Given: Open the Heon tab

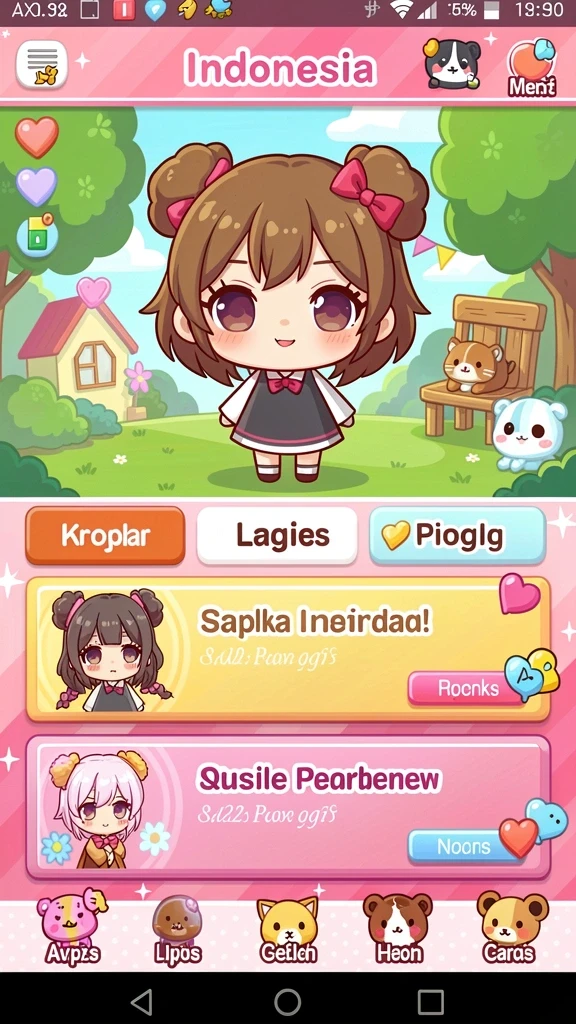Looking at the screenshot, I should (398, 929).
